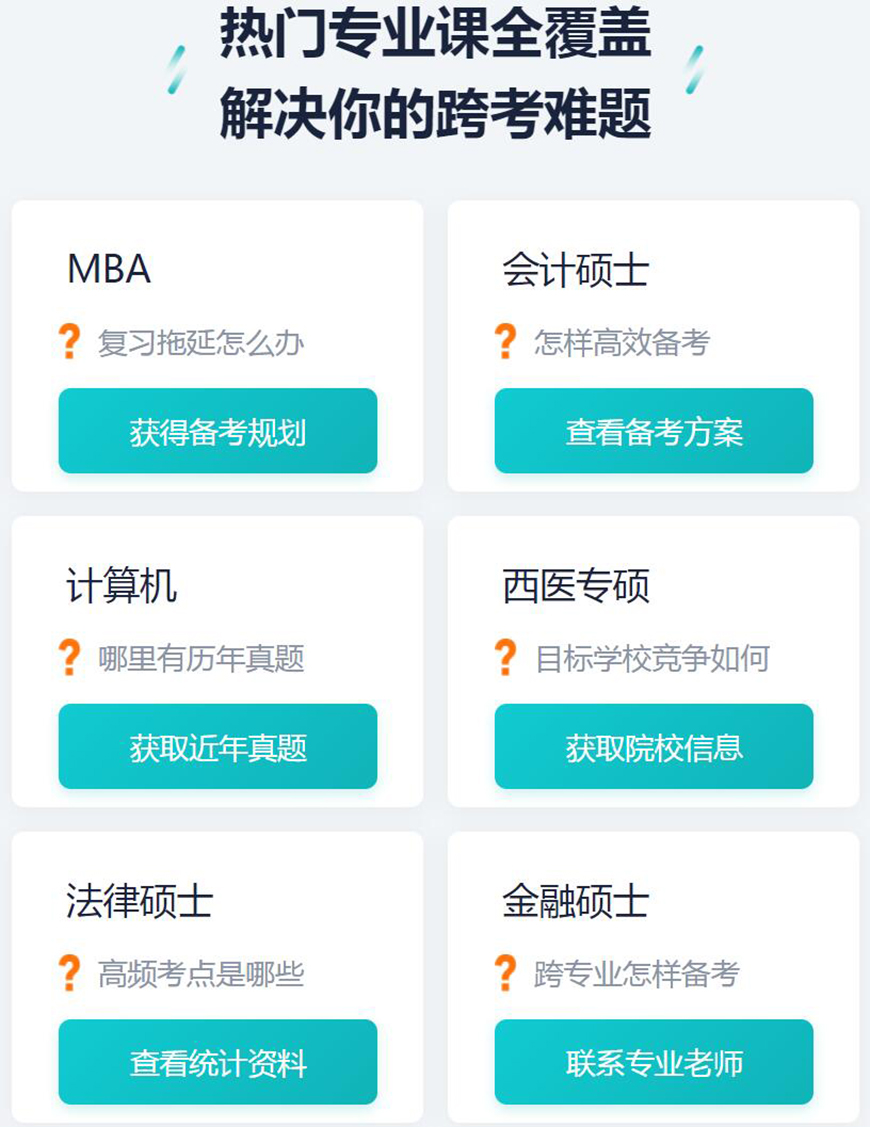Viewport: 870px width, 1127px height.
Task: View 查看统计资料 for 法律硕士
Action: [x=218, y=1062]
